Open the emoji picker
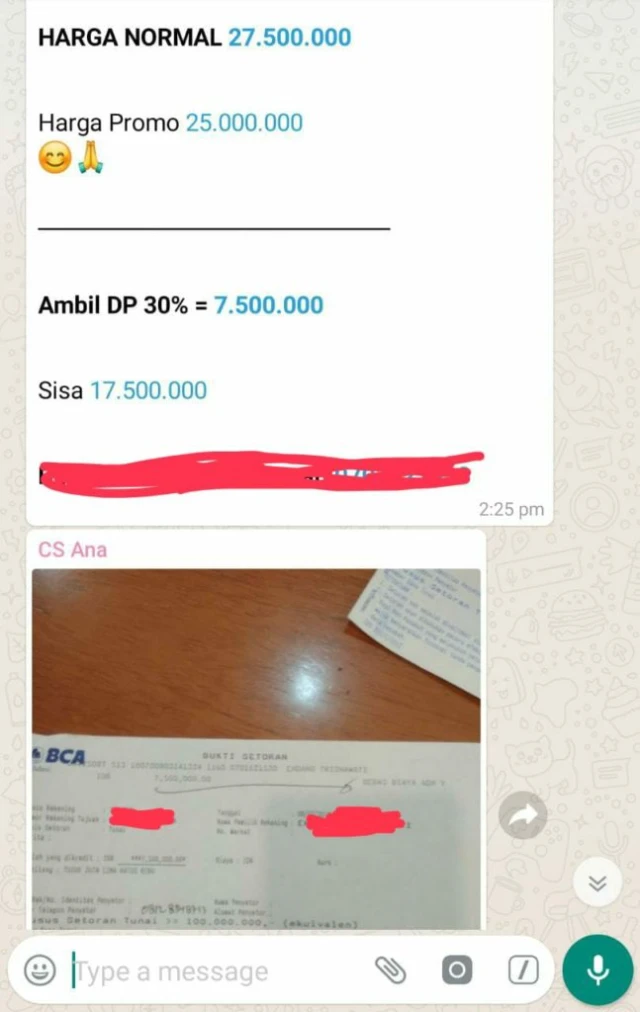The width and height of the screenshot is (640, 1012). (x=40, y=970)
